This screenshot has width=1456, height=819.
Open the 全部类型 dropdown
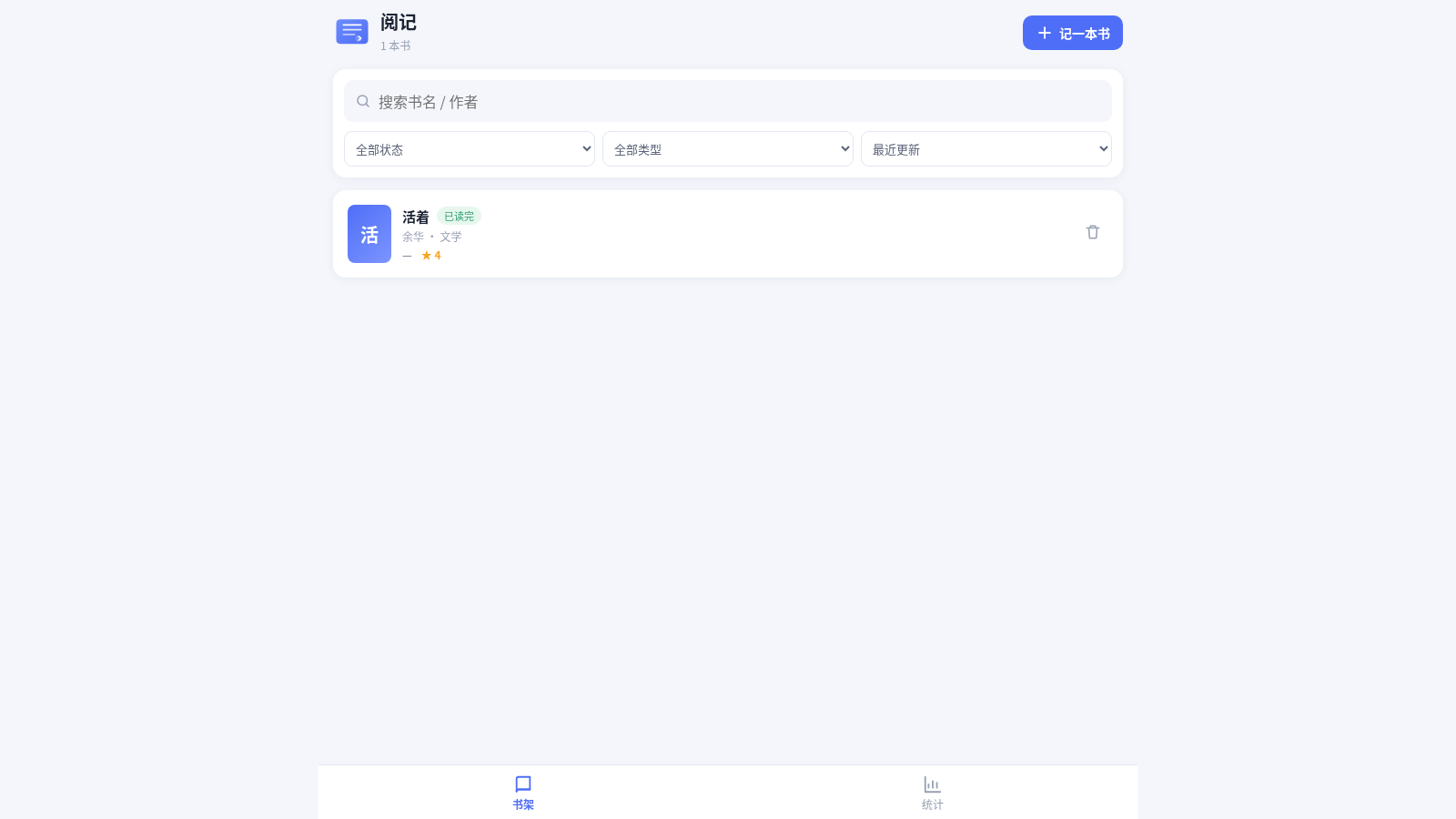[728, 149]
